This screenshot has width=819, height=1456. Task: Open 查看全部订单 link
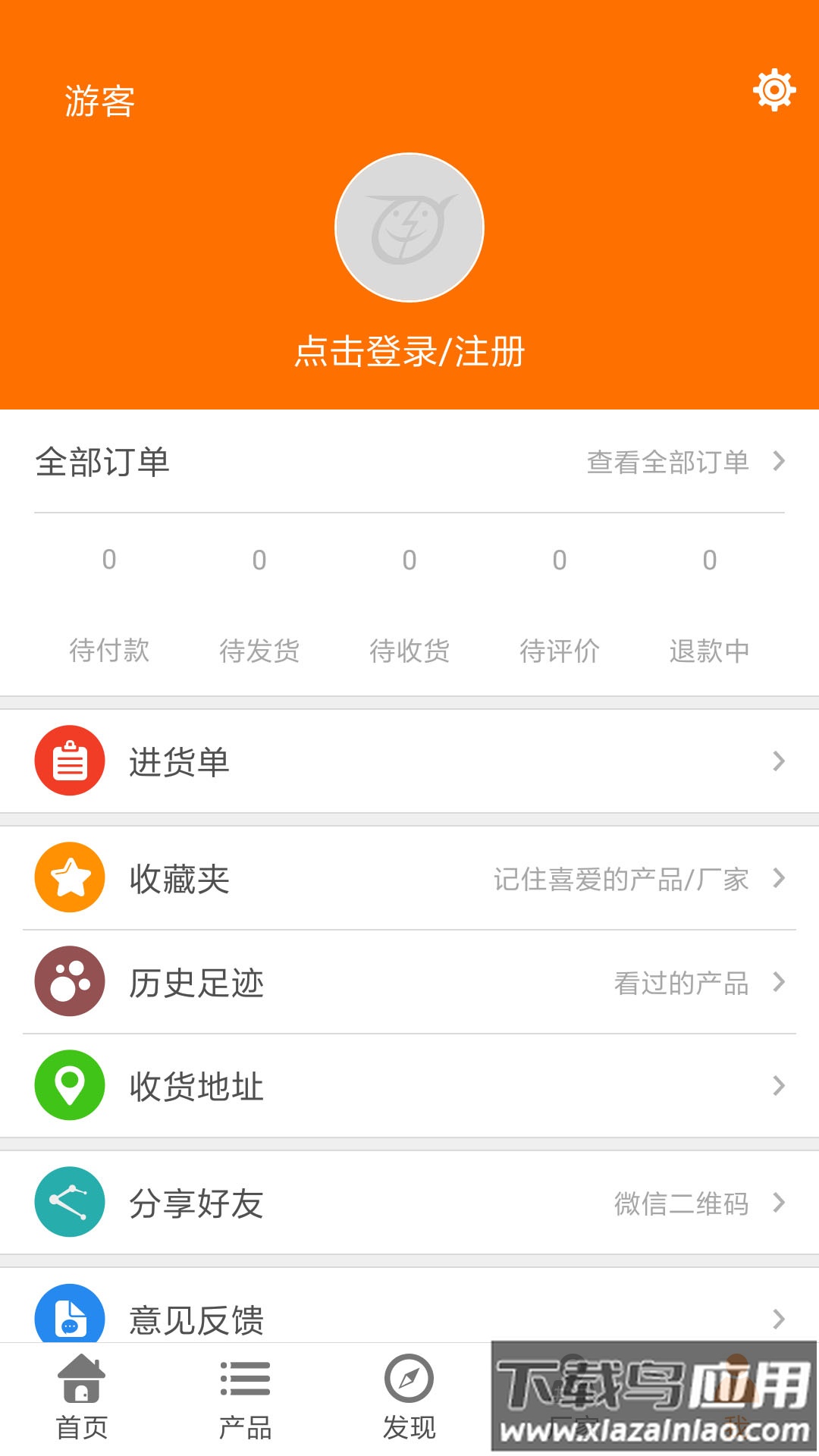click(x=667, y=461)
